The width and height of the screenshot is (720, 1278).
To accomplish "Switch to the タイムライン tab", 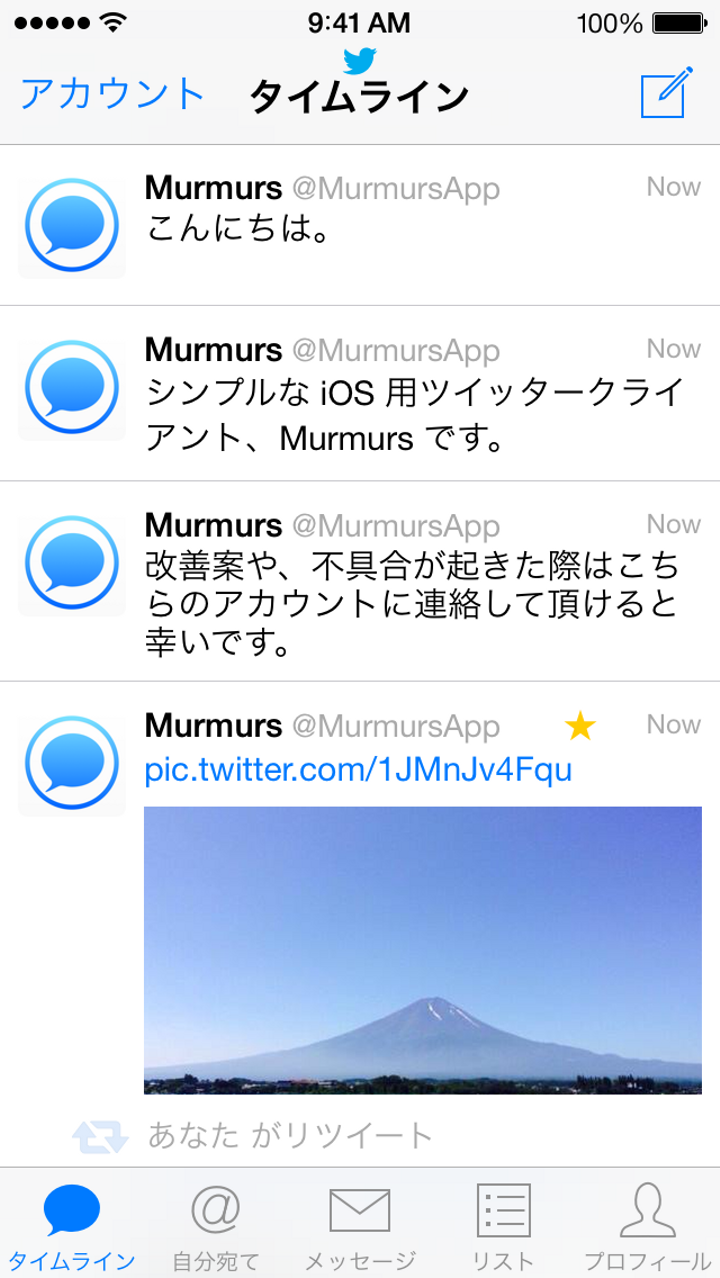I will (x=71, y=1224).
